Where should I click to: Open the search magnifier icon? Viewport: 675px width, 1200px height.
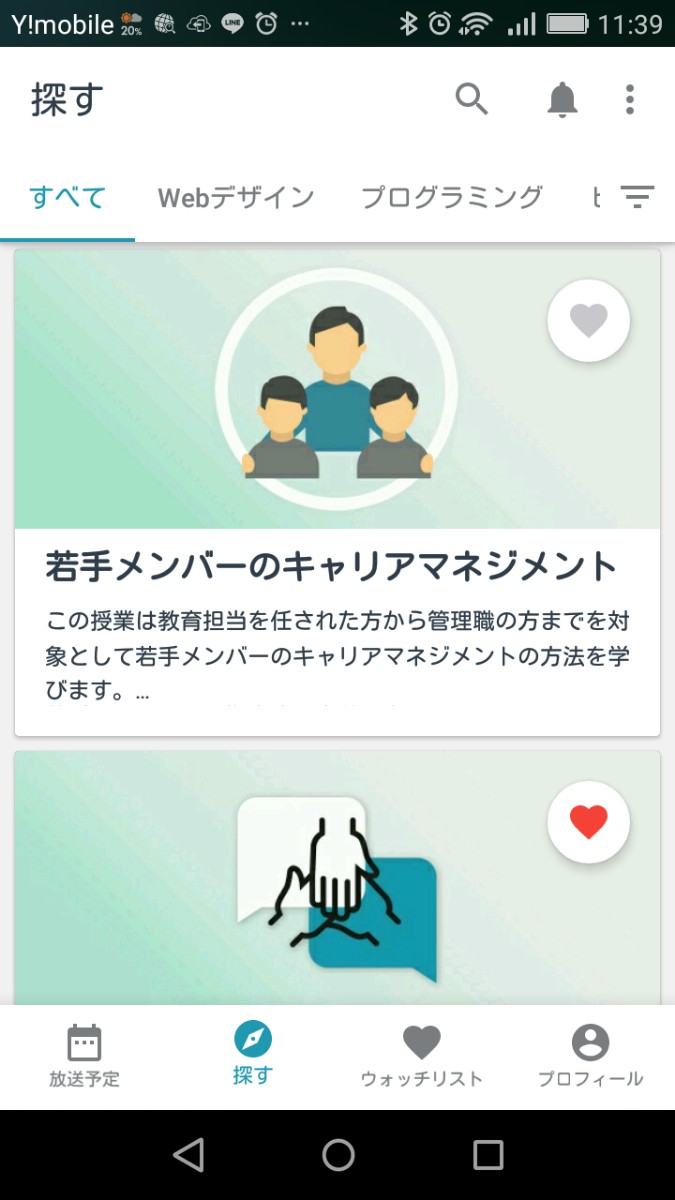[x=471, y=99]
